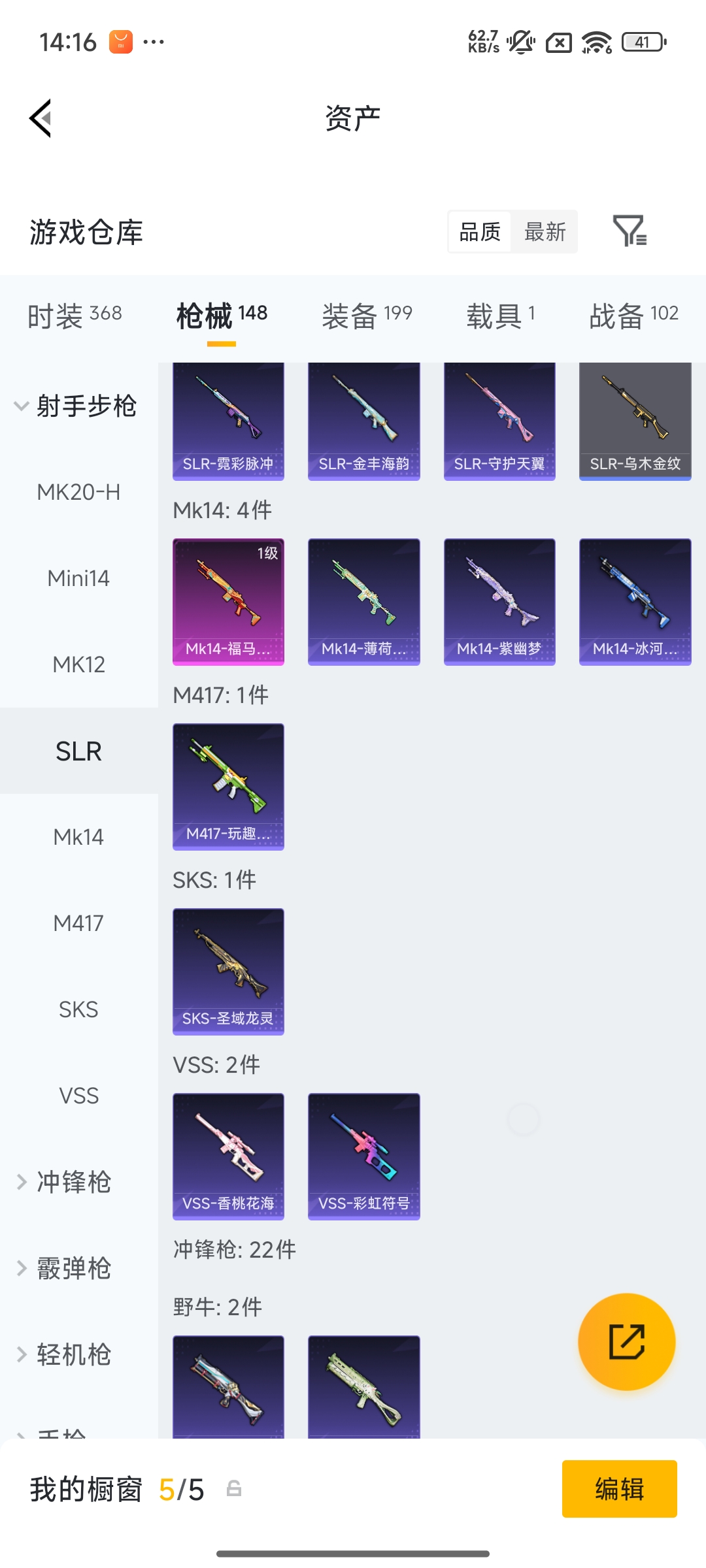Tap the orange share floating button
Image resolution: width=706 pixels, height=1568 pixels.
pyautogui.click(x=626, y=1341)
